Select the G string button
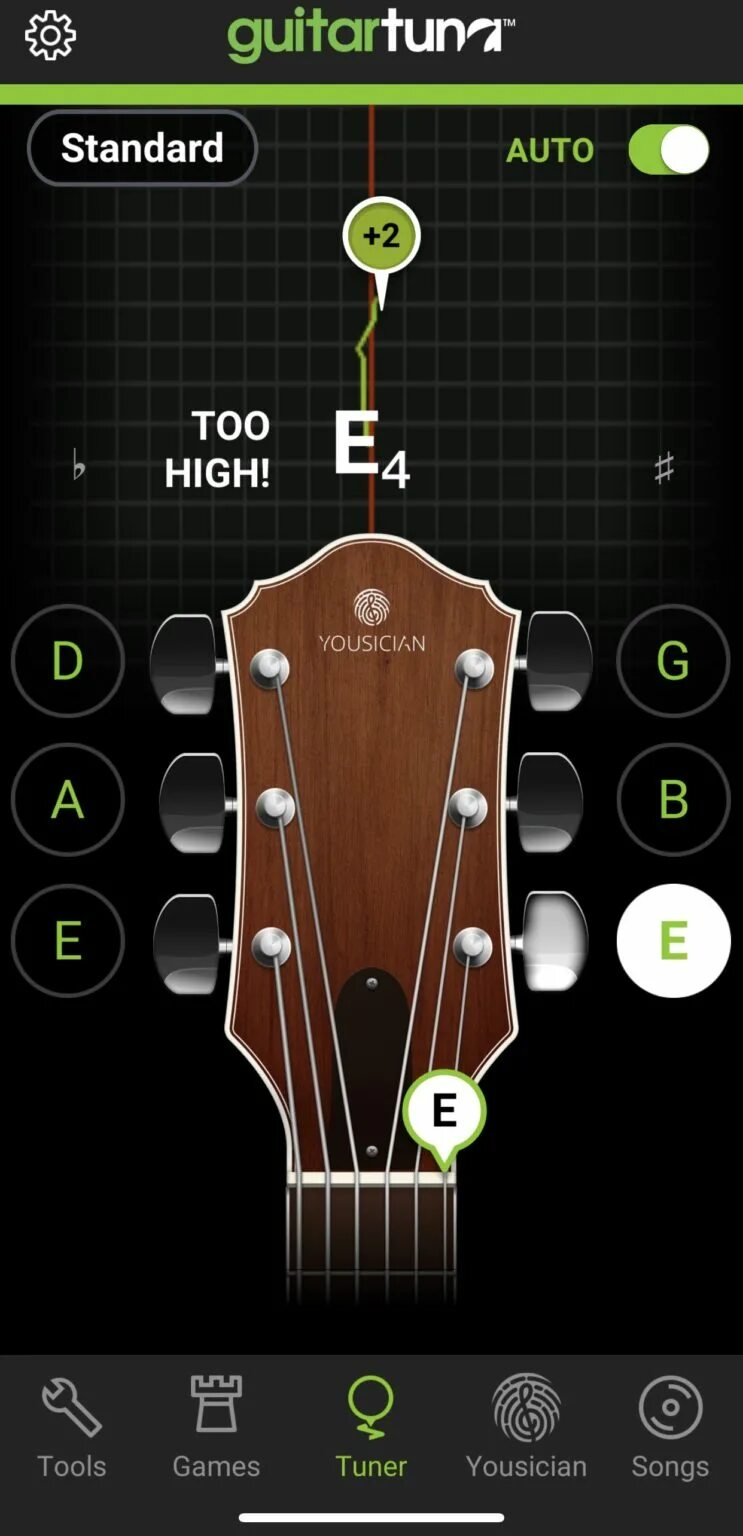Viewport: 743px width, 1536px height. (673, 661)
